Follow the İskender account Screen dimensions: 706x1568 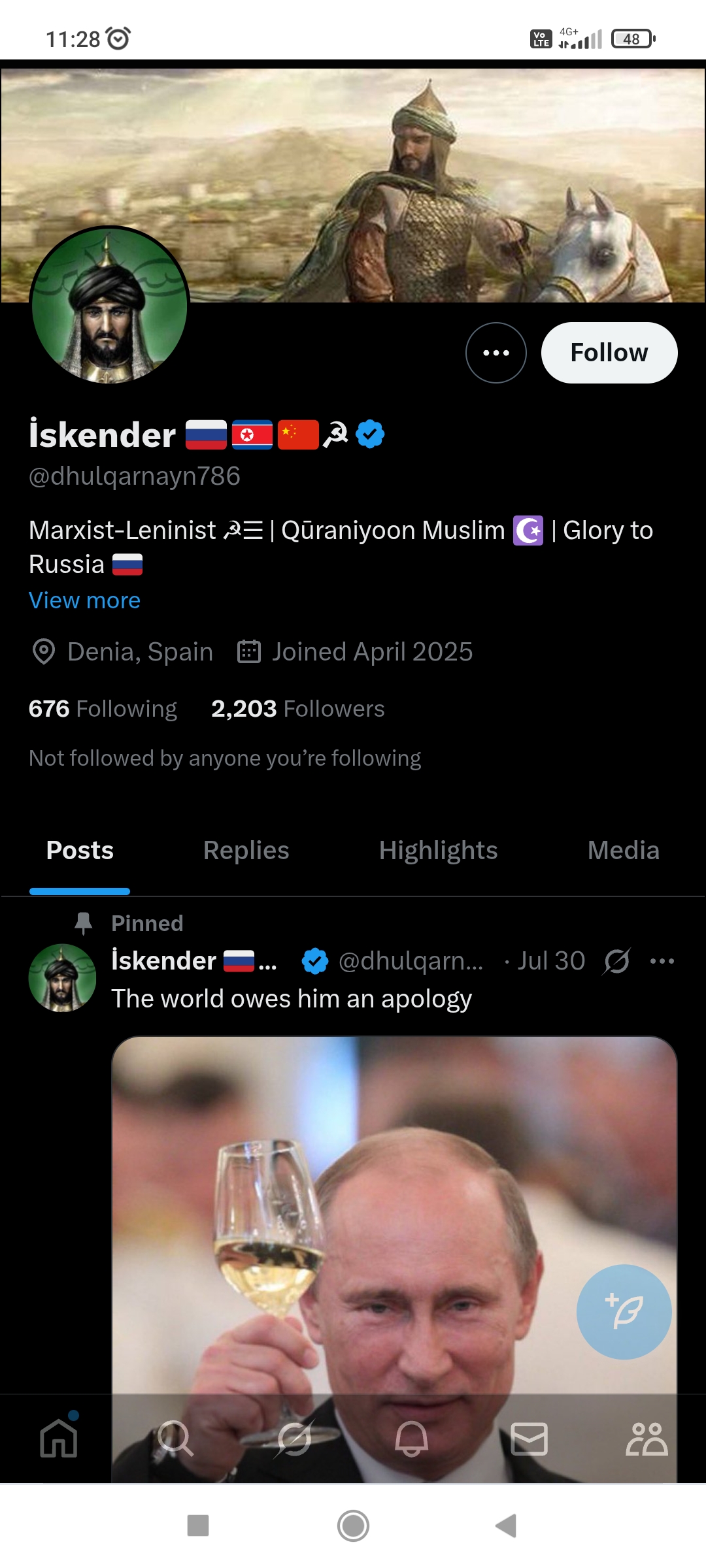tap(609, 353)
